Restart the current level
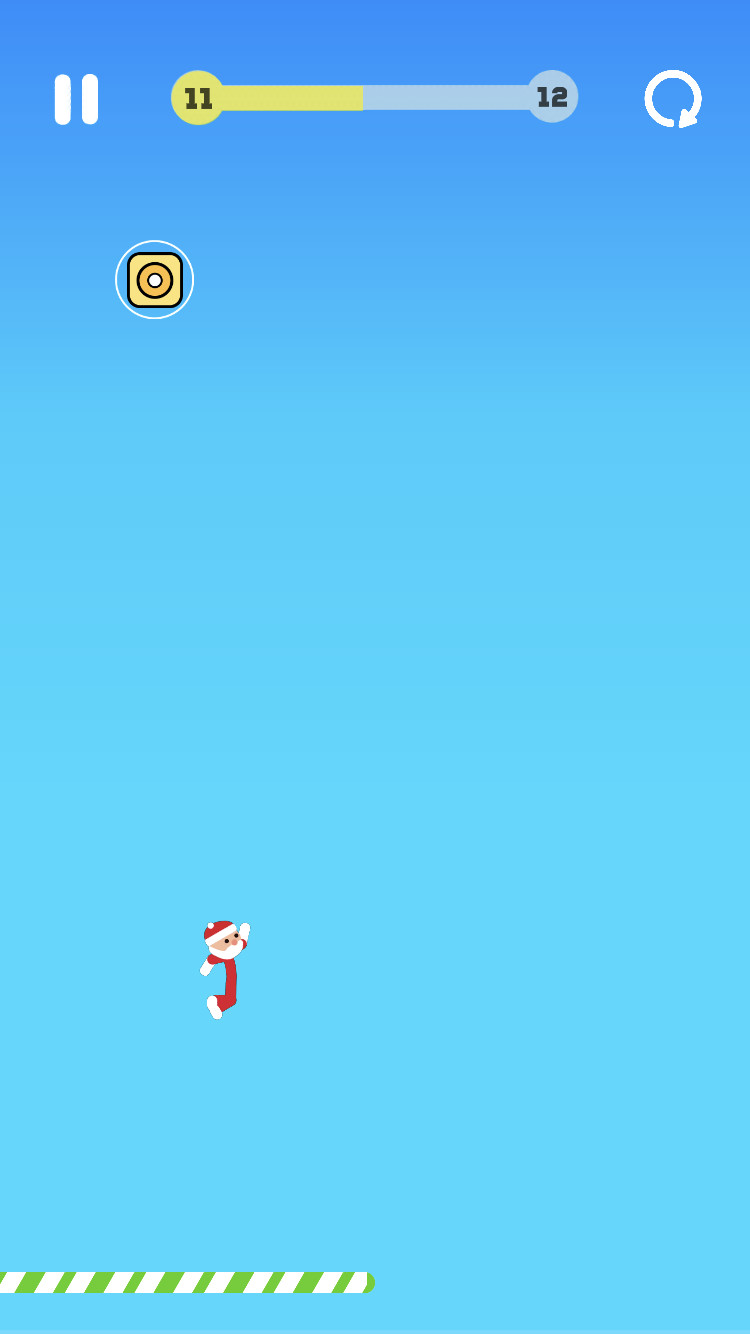The image size is (750, 1334). (x=673, y=99)
